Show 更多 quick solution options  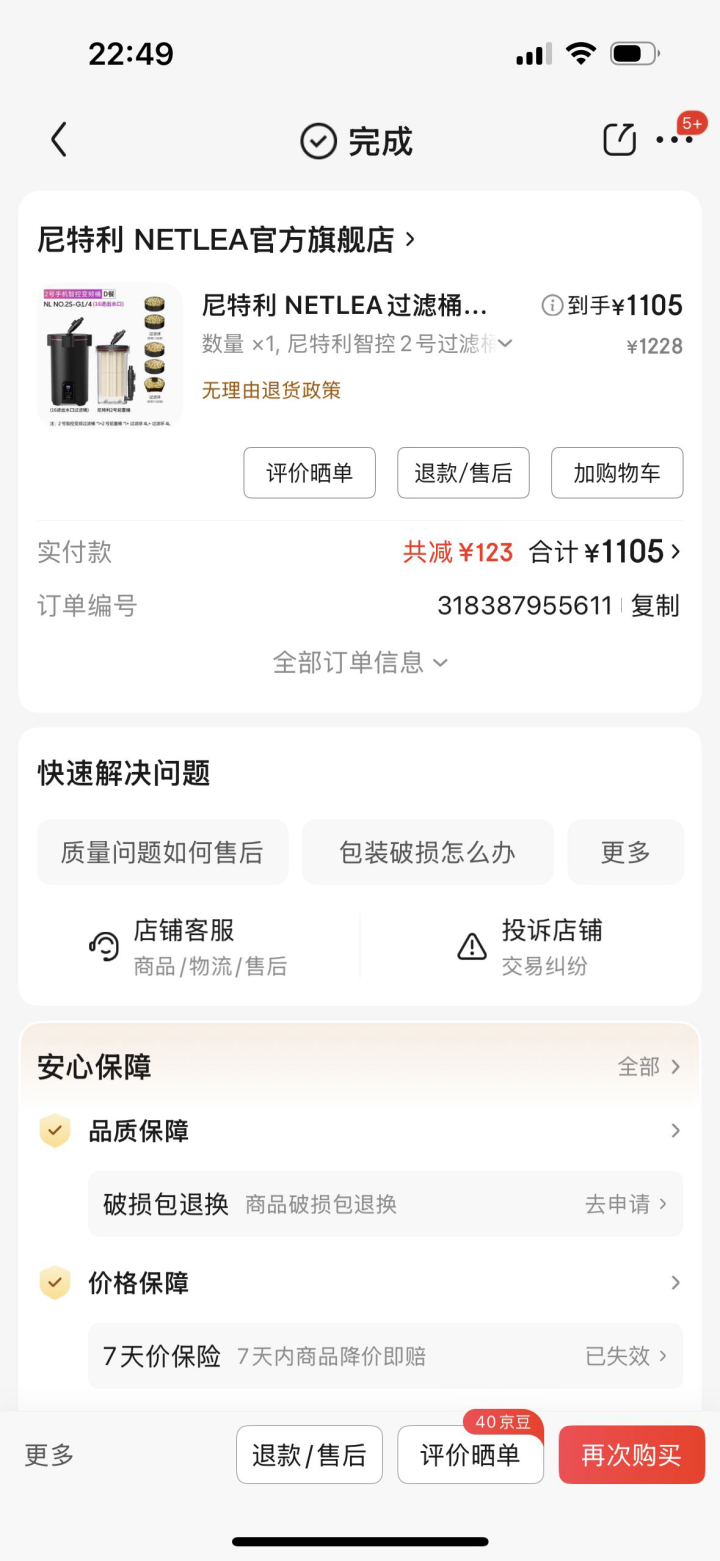click(x=626, y=852)
